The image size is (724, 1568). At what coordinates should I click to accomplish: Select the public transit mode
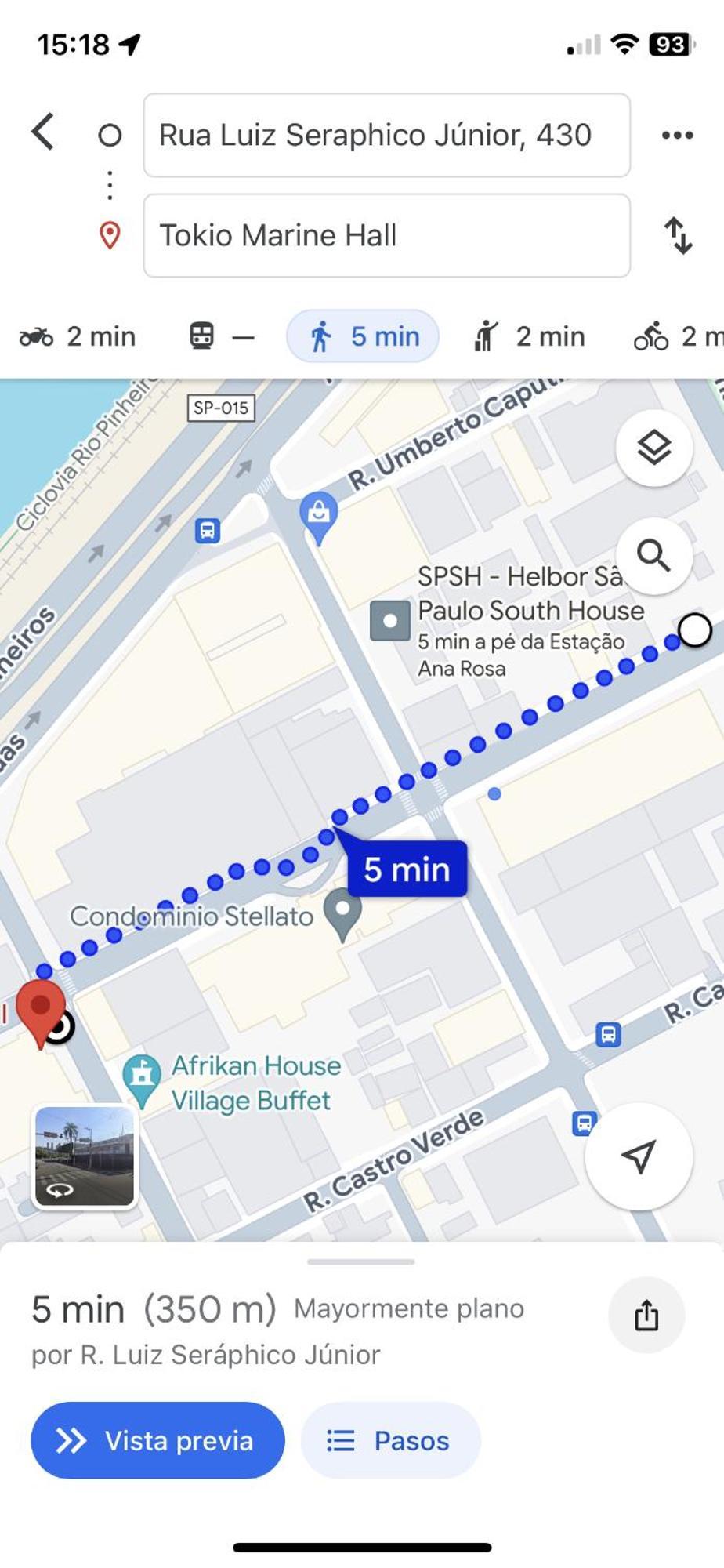(222, 336)
